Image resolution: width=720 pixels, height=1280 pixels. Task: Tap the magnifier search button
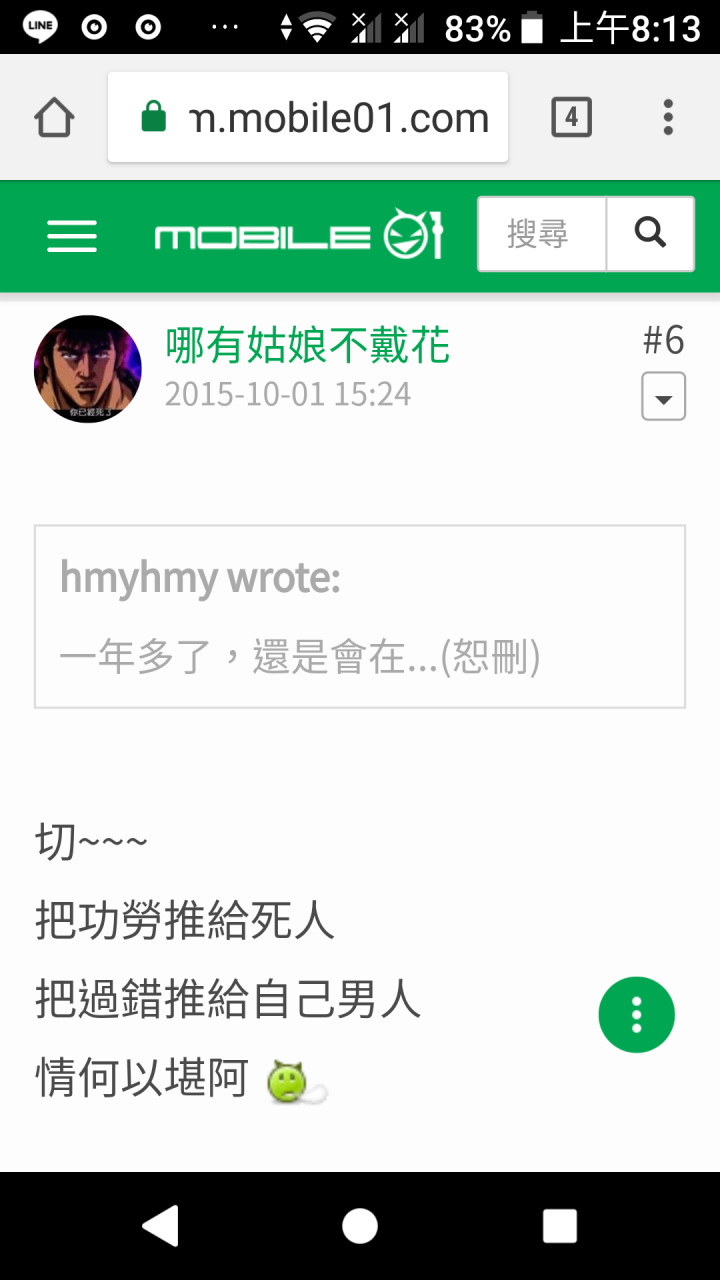[650, 234]
